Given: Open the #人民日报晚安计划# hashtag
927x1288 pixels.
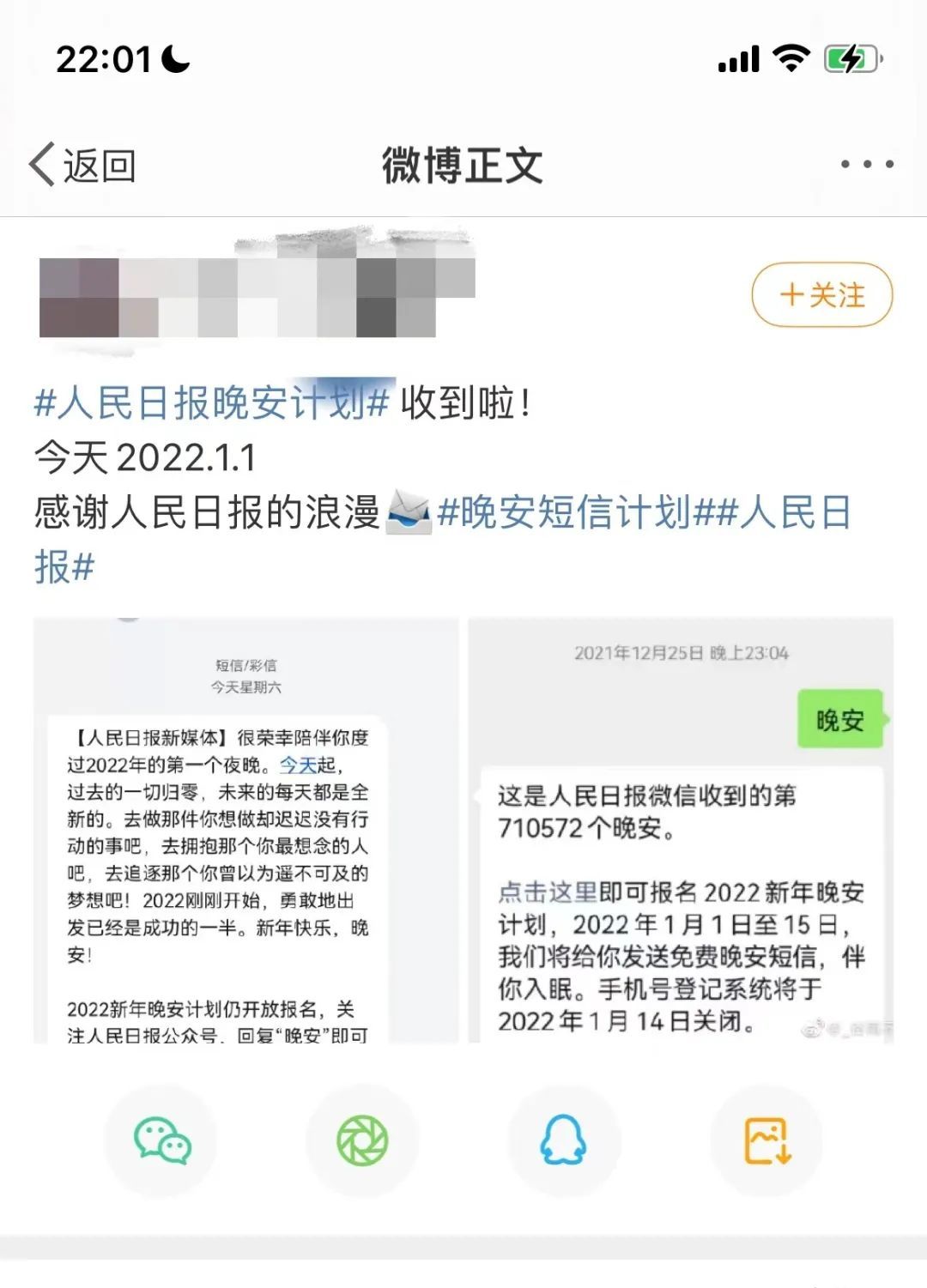Looking at the screenshot, I should 212,402.
